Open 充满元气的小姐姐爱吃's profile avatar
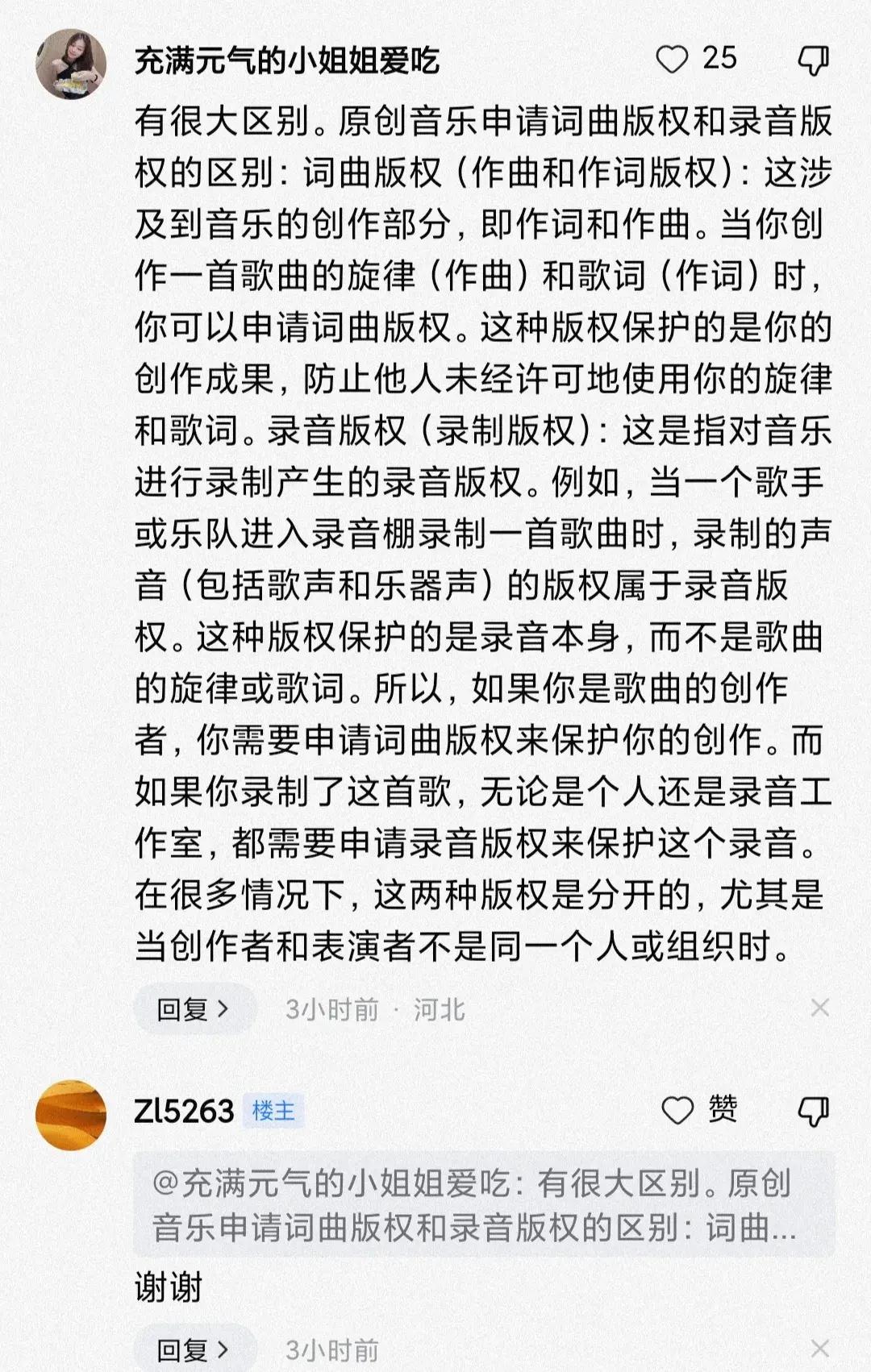 (x=71, y=64)
